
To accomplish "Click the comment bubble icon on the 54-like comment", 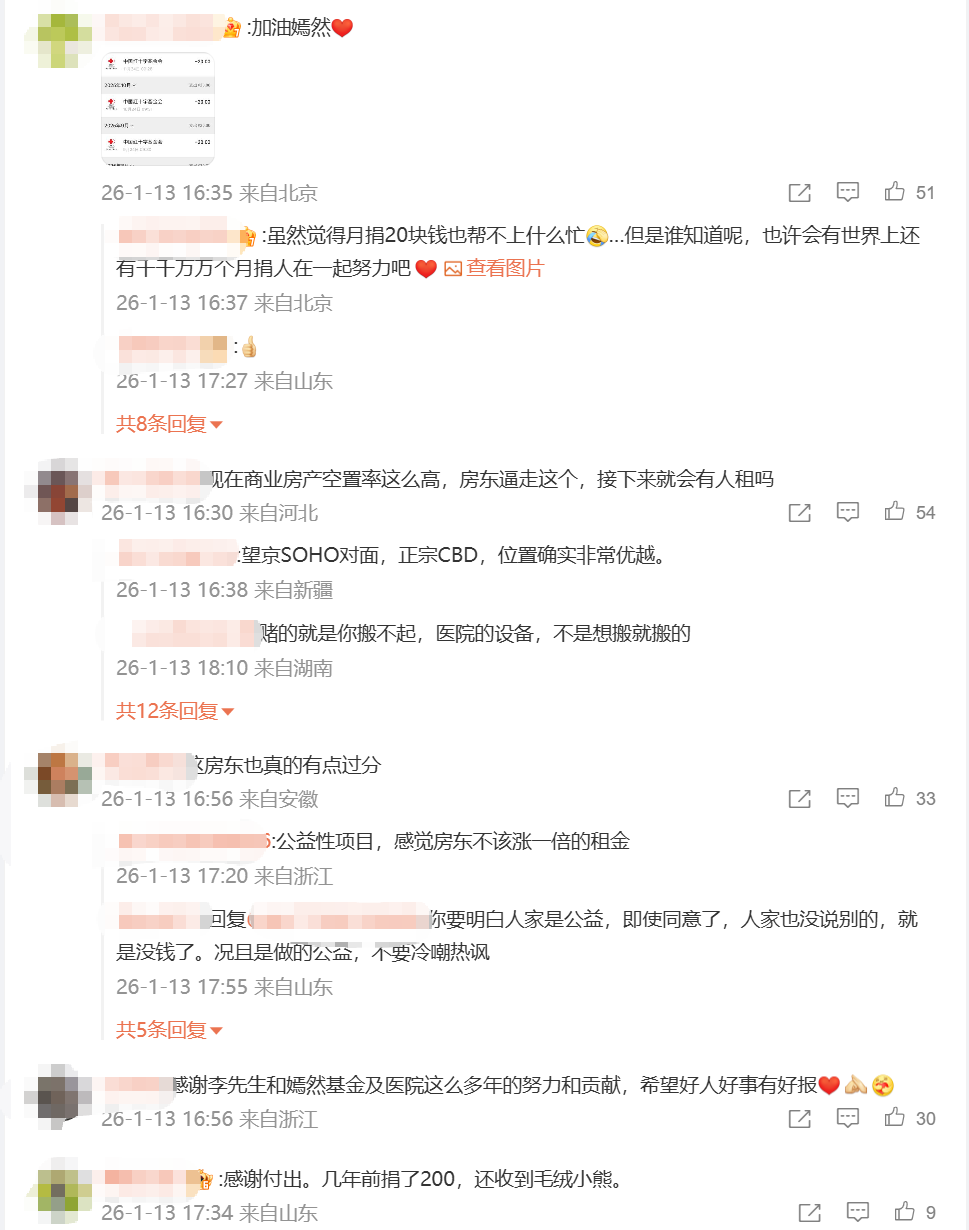I will (847, 511).
